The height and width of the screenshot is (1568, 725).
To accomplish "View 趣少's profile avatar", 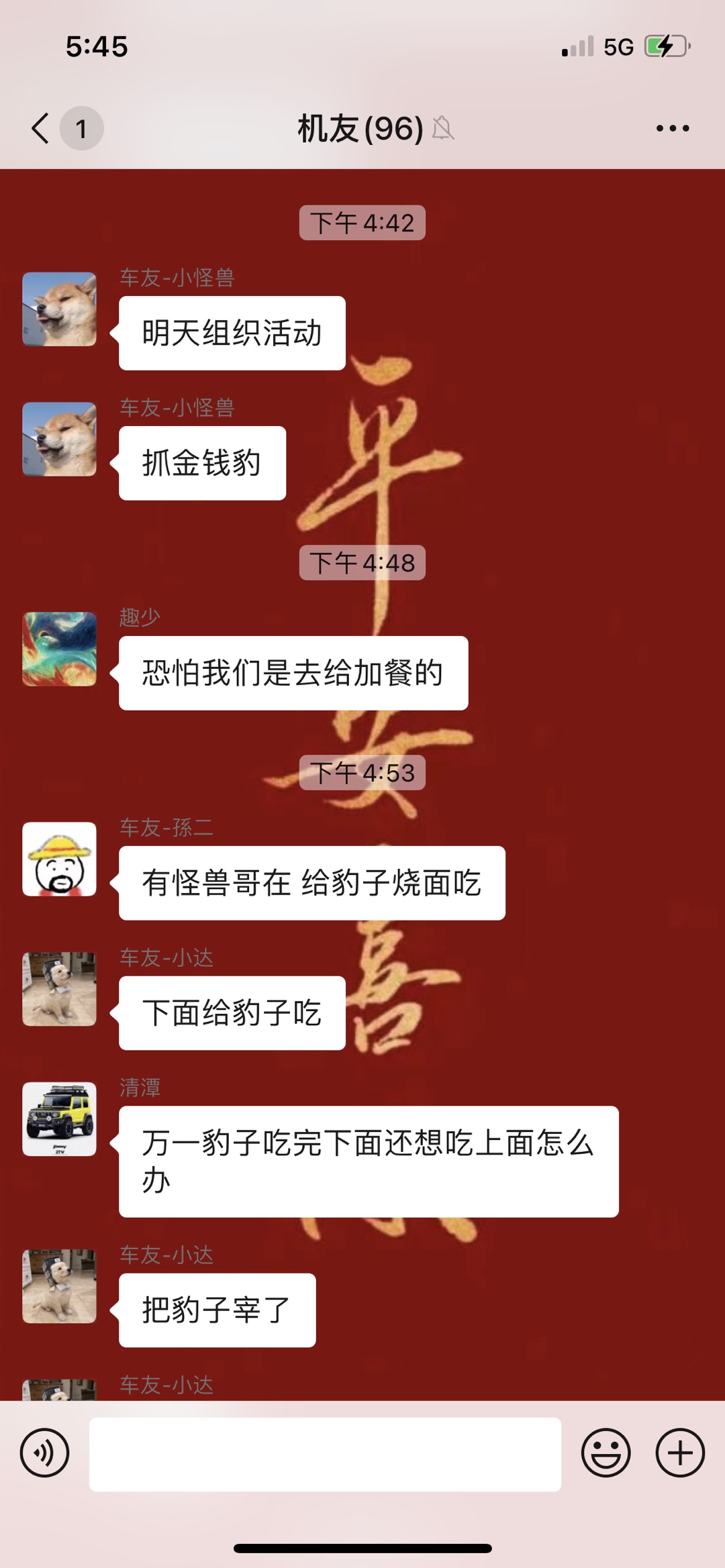I will pyautogui.click(x=59, y=649).
